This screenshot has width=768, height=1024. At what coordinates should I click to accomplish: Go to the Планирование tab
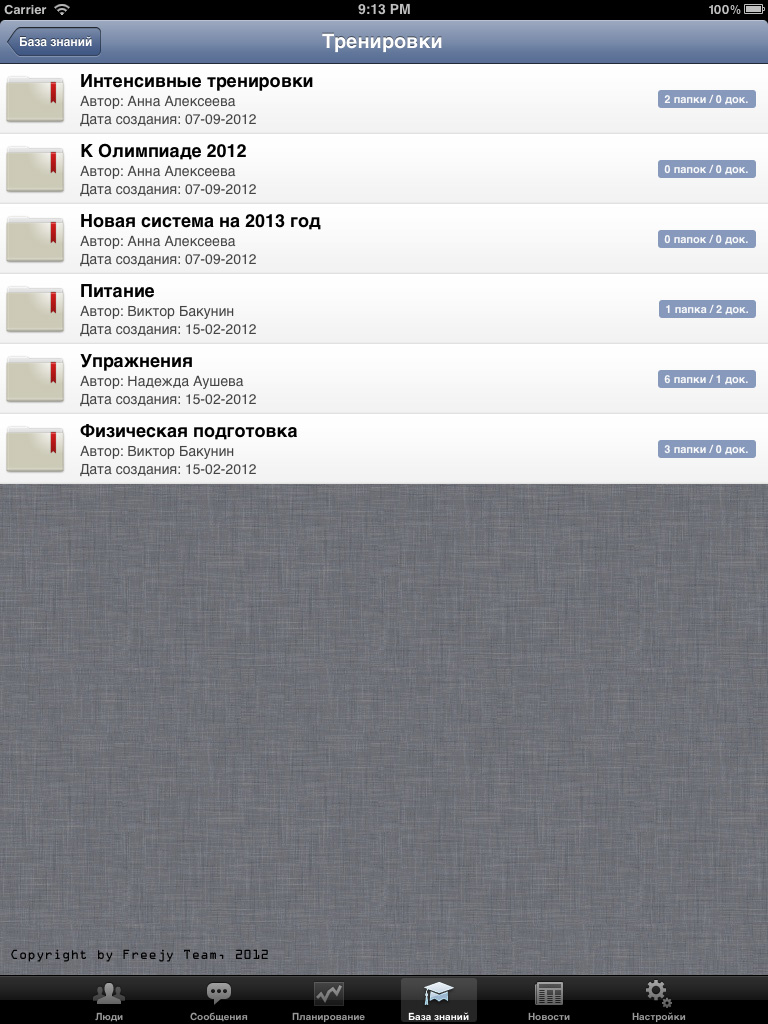[x=328, y=1000]
